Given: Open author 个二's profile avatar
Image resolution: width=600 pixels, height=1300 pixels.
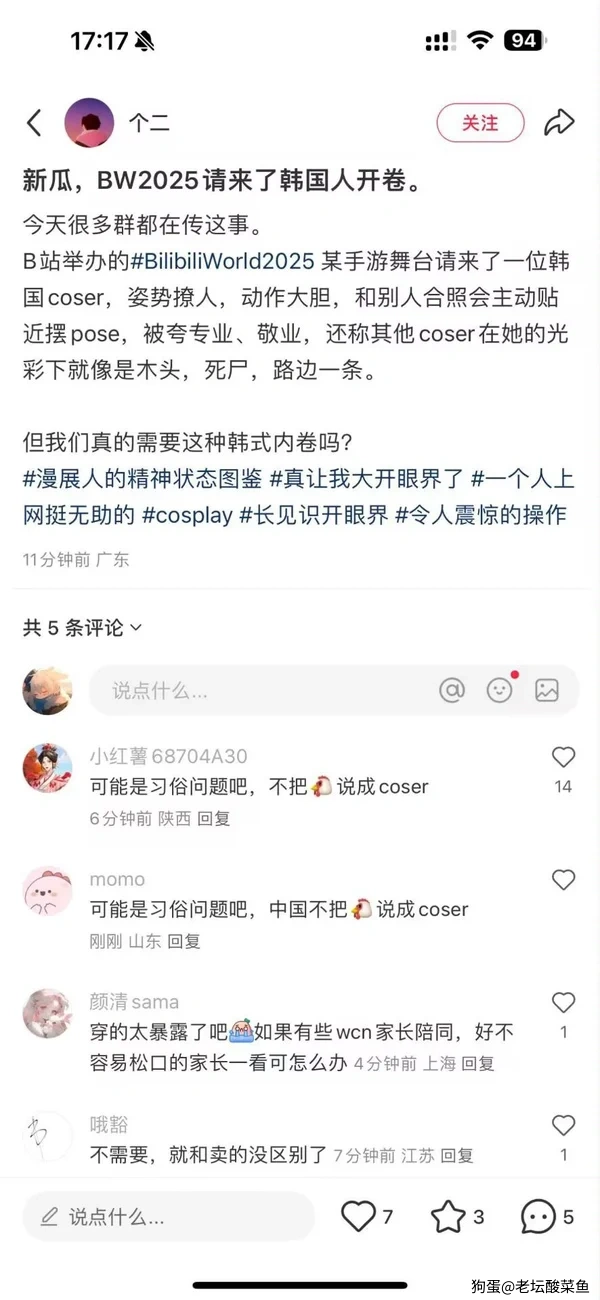Looking at the screenshot, I should 89,123.
